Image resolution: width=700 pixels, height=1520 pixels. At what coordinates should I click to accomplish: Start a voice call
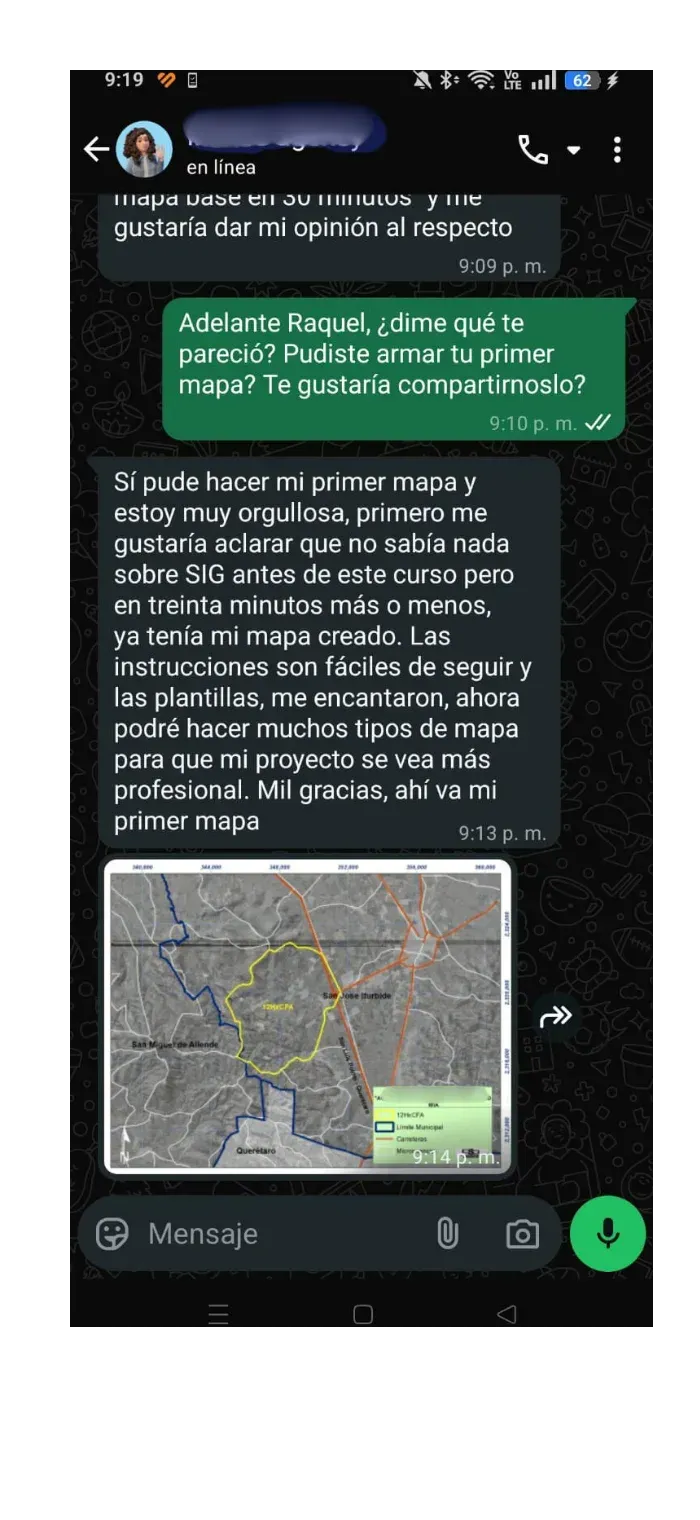532,150
